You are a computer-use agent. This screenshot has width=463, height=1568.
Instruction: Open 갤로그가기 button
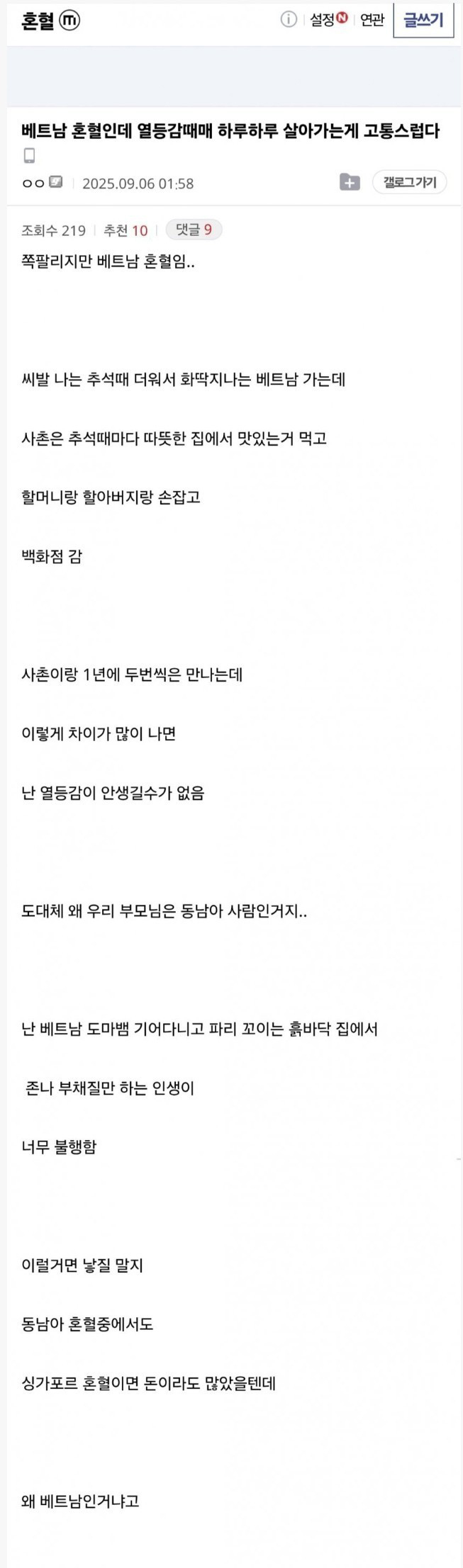click(x=409, y=182)
